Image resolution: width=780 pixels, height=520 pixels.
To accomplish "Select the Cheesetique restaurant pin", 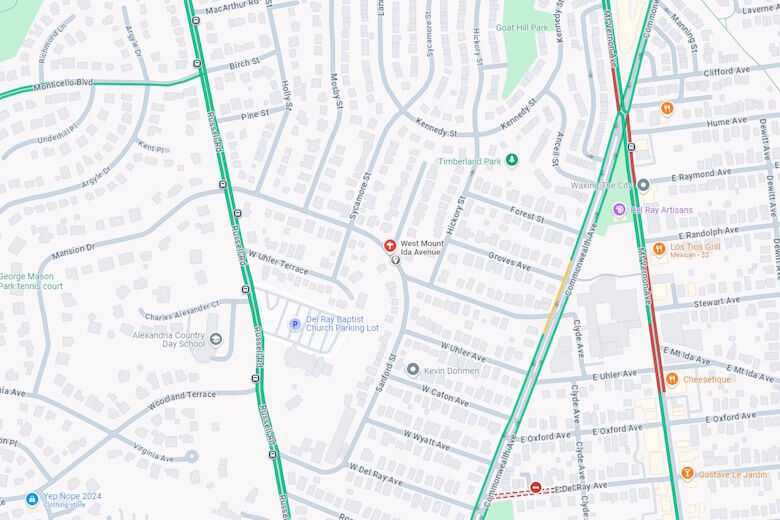I will point(672,379).
